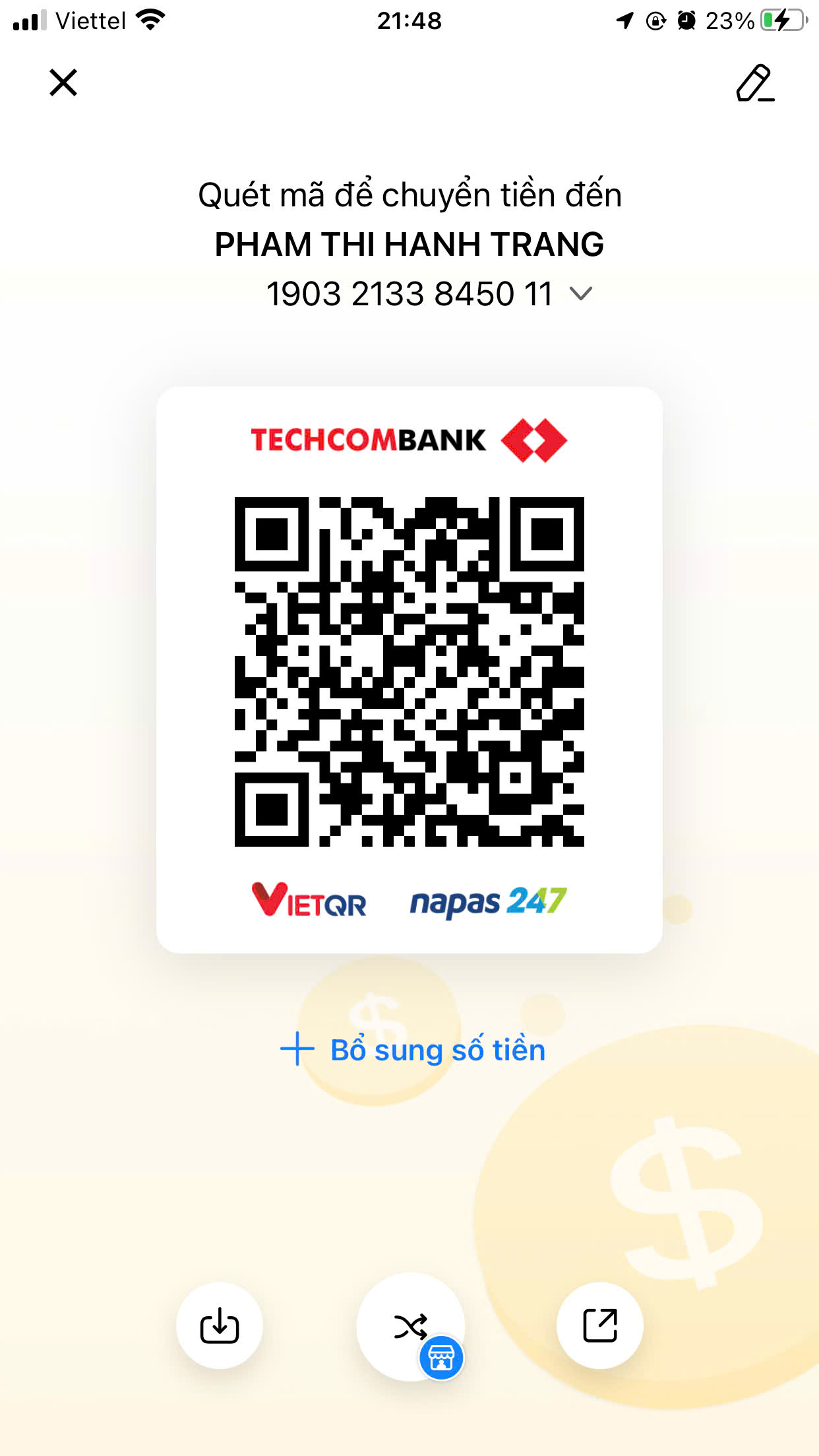
Task: Tap the shuffle switch button
Action: [x=411, y=1327]
